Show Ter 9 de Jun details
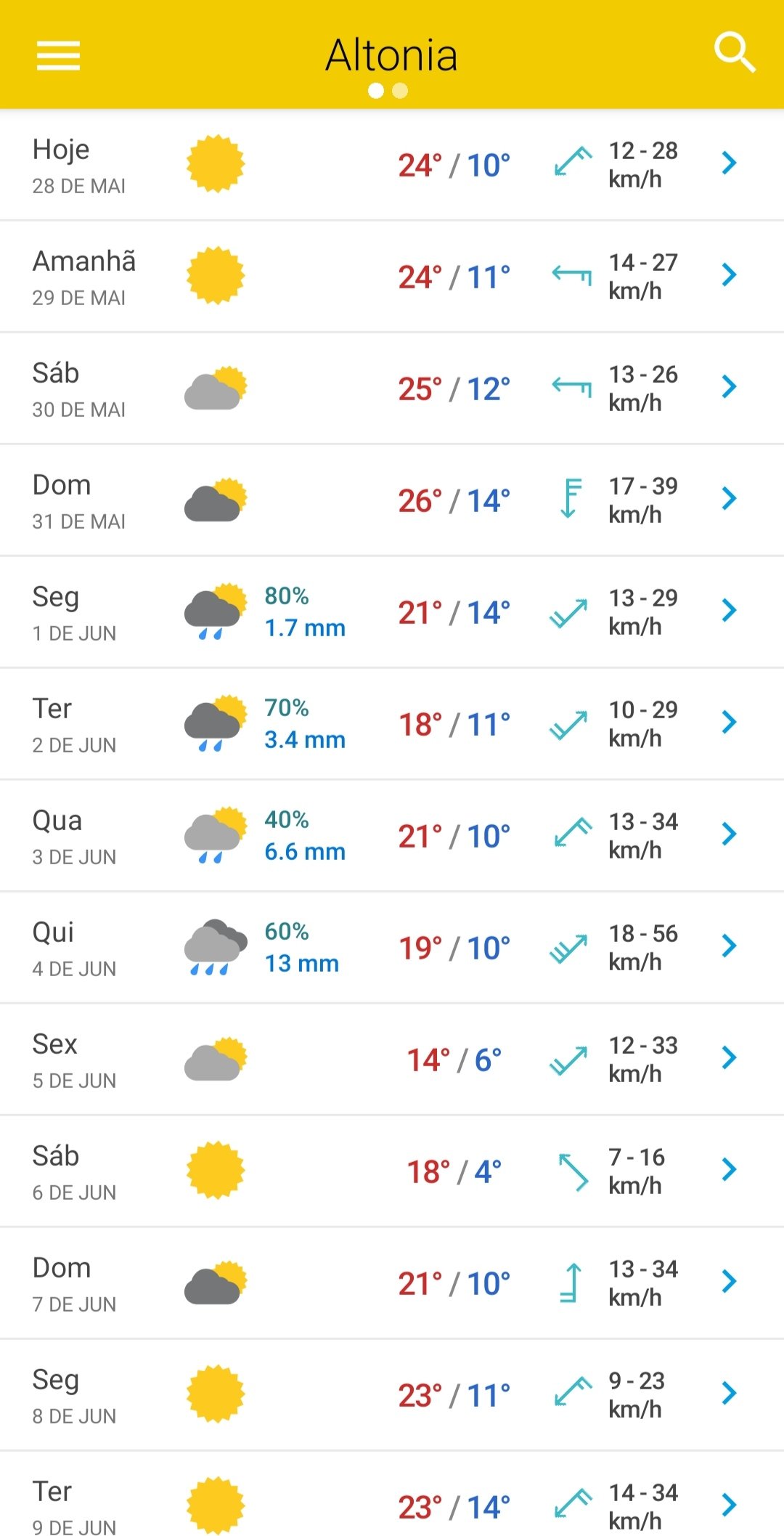The image size is (784, 1536). coord(392,1494)
